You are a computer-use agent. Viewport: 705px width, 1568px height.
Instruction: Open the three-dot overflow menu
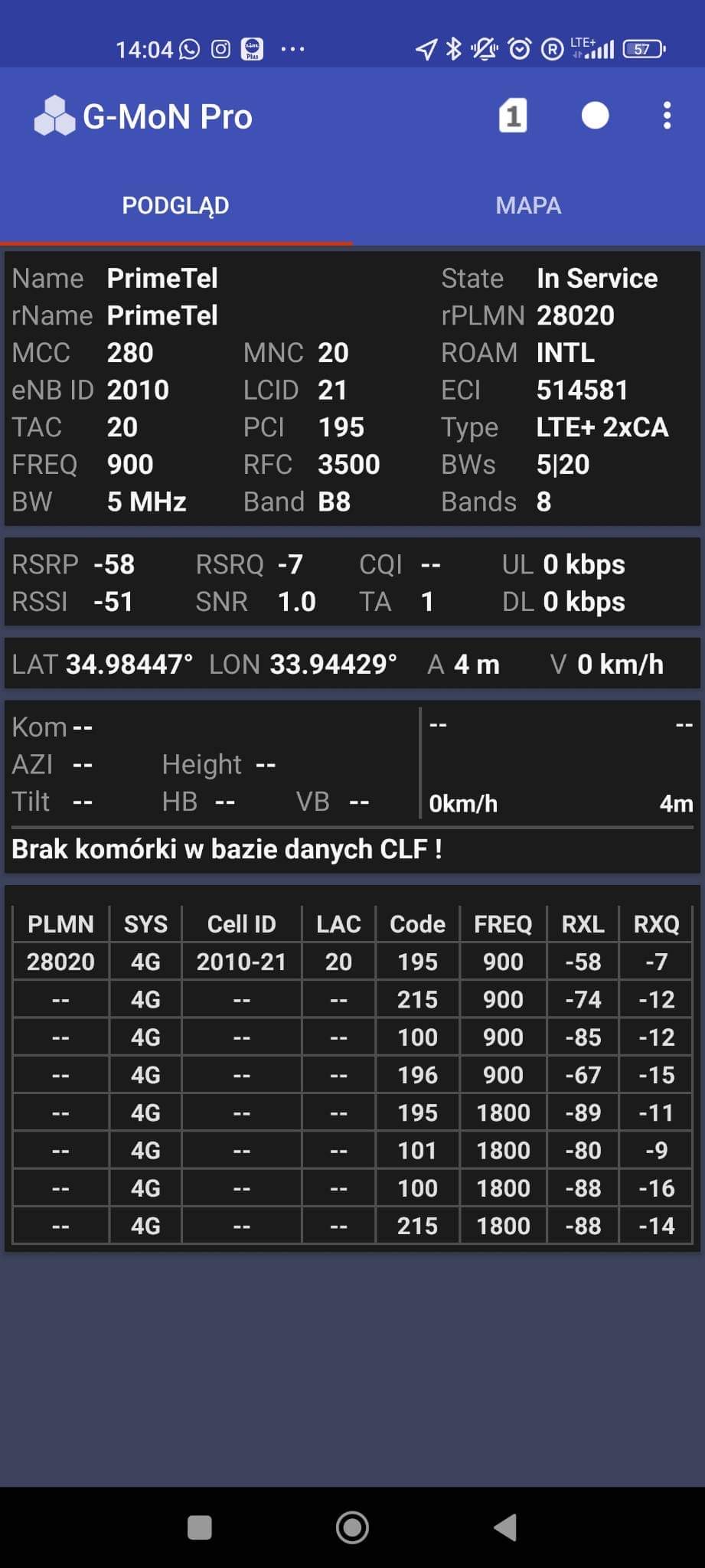click(667, 116)
